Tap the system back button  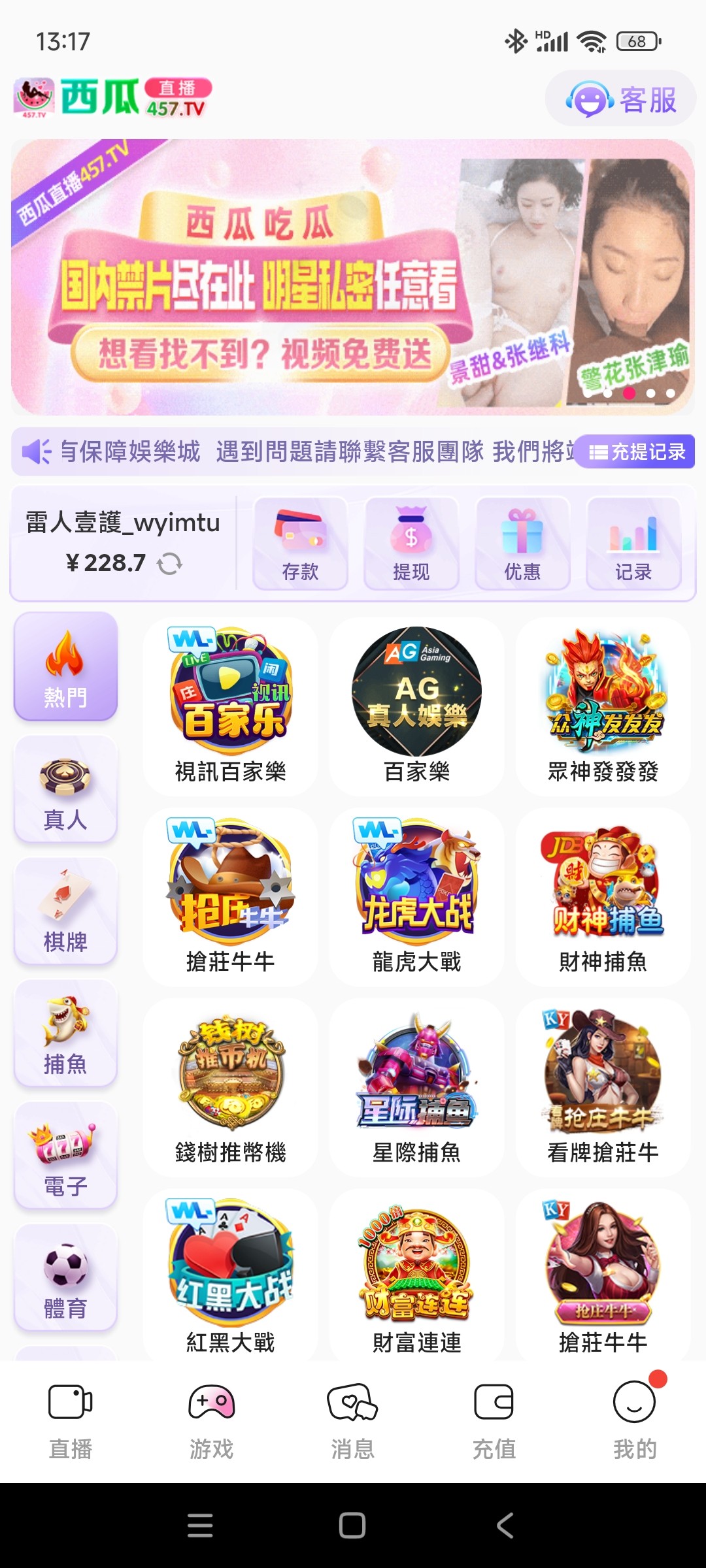tap(505, 1526)
